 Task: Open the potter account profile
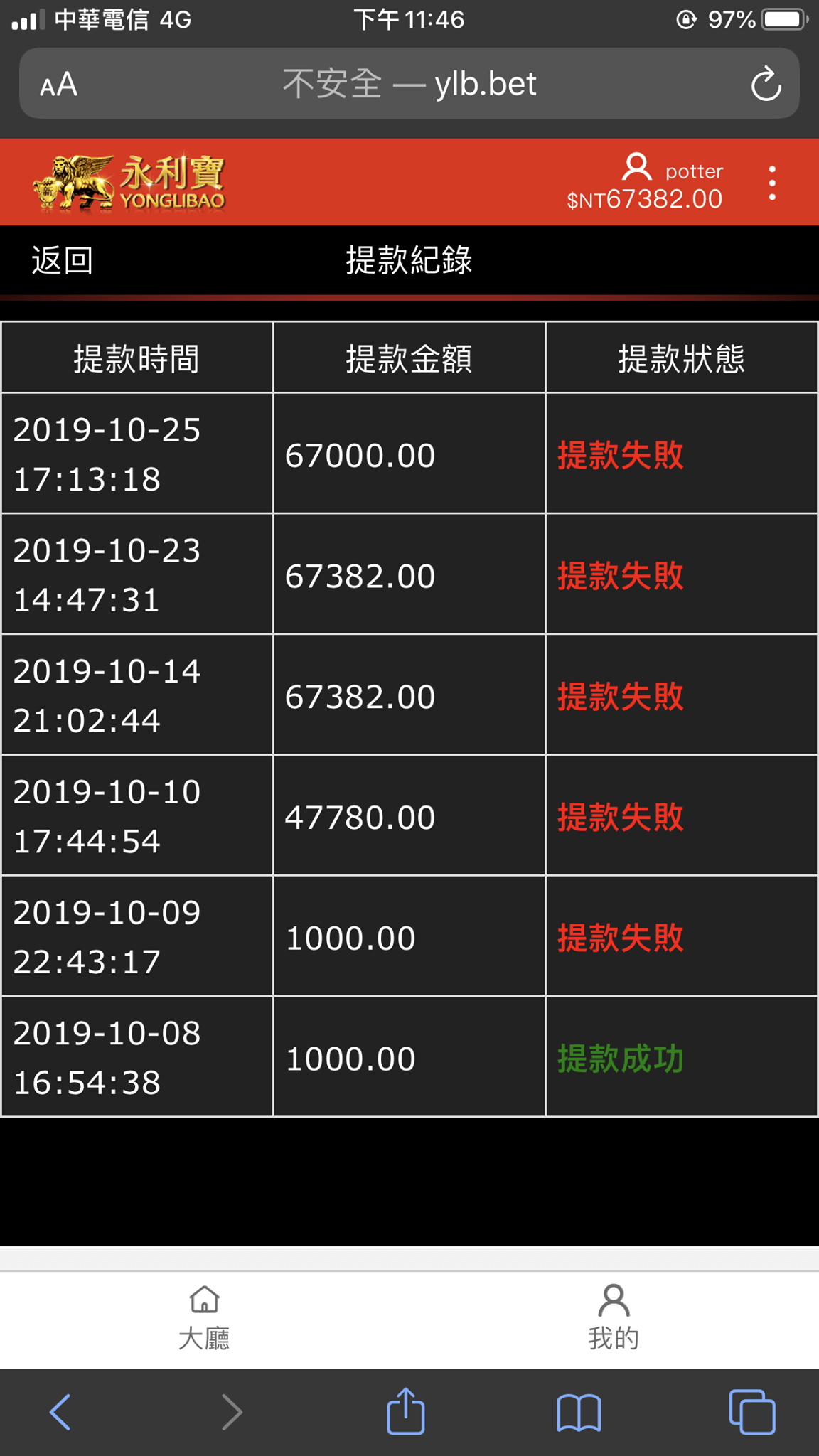point(673,169)
